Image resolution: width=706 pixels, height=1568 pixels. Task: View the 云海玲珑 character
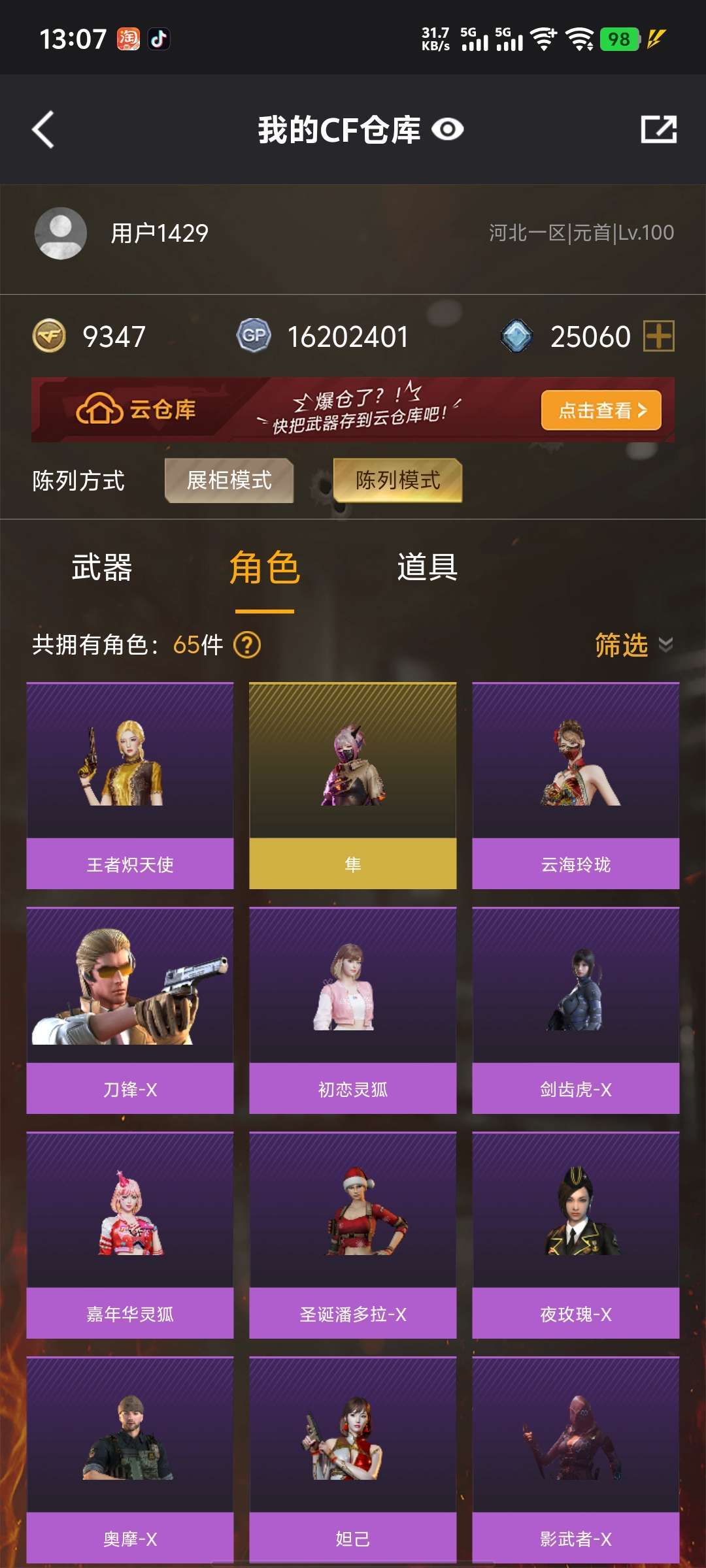(x=575, y=785)
